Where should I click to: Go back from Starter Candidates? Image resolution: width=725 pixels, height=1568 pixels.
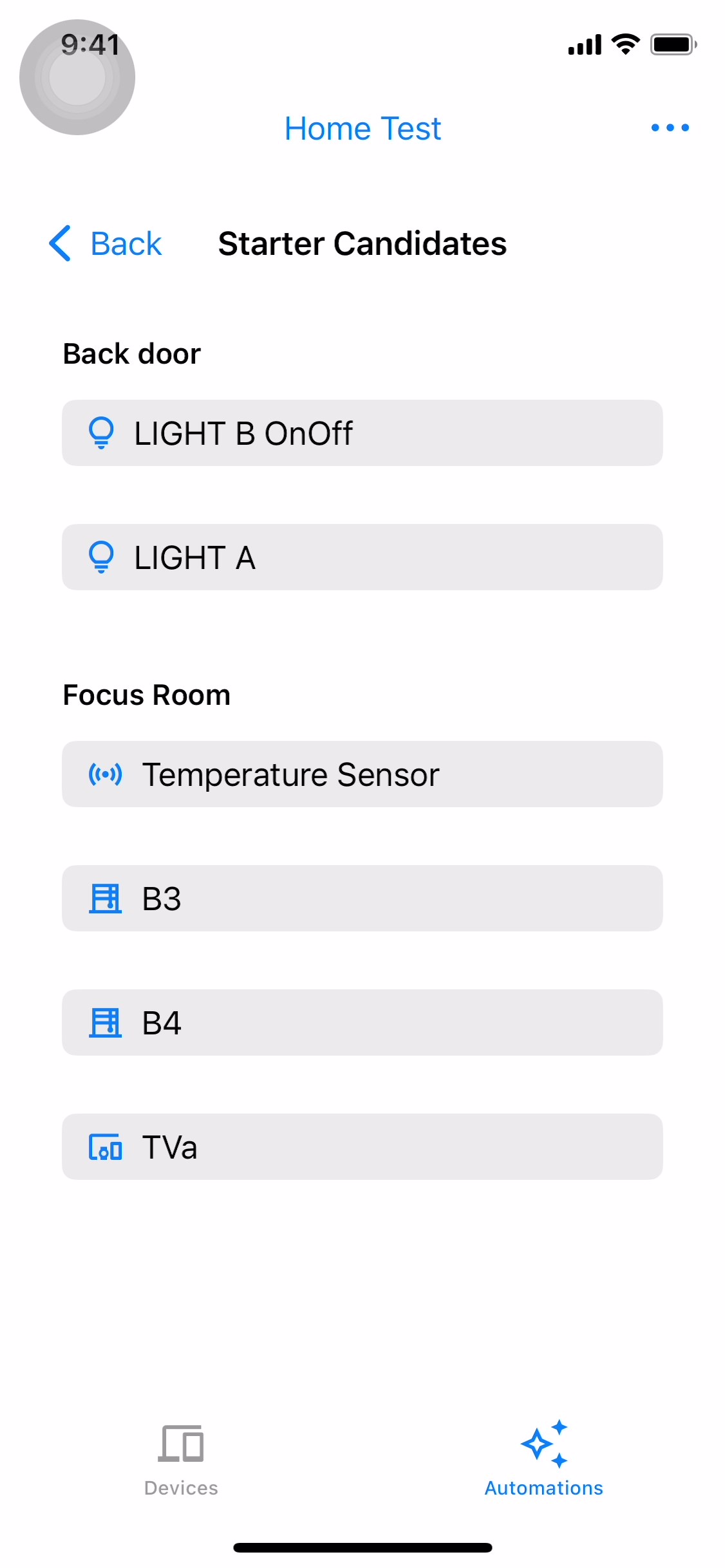(106, 244)
